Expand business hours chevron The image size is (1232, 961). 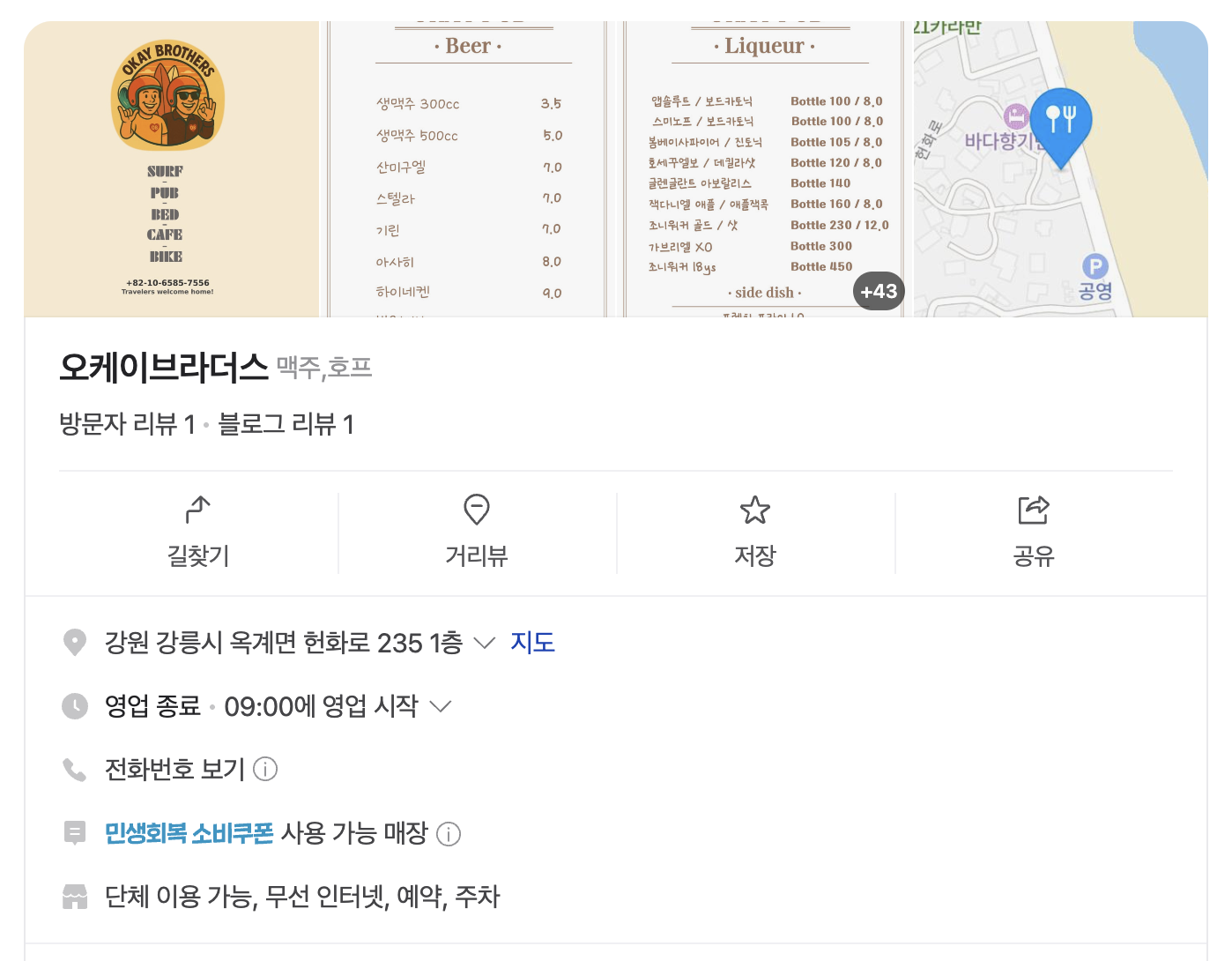(x=440, y=706)
